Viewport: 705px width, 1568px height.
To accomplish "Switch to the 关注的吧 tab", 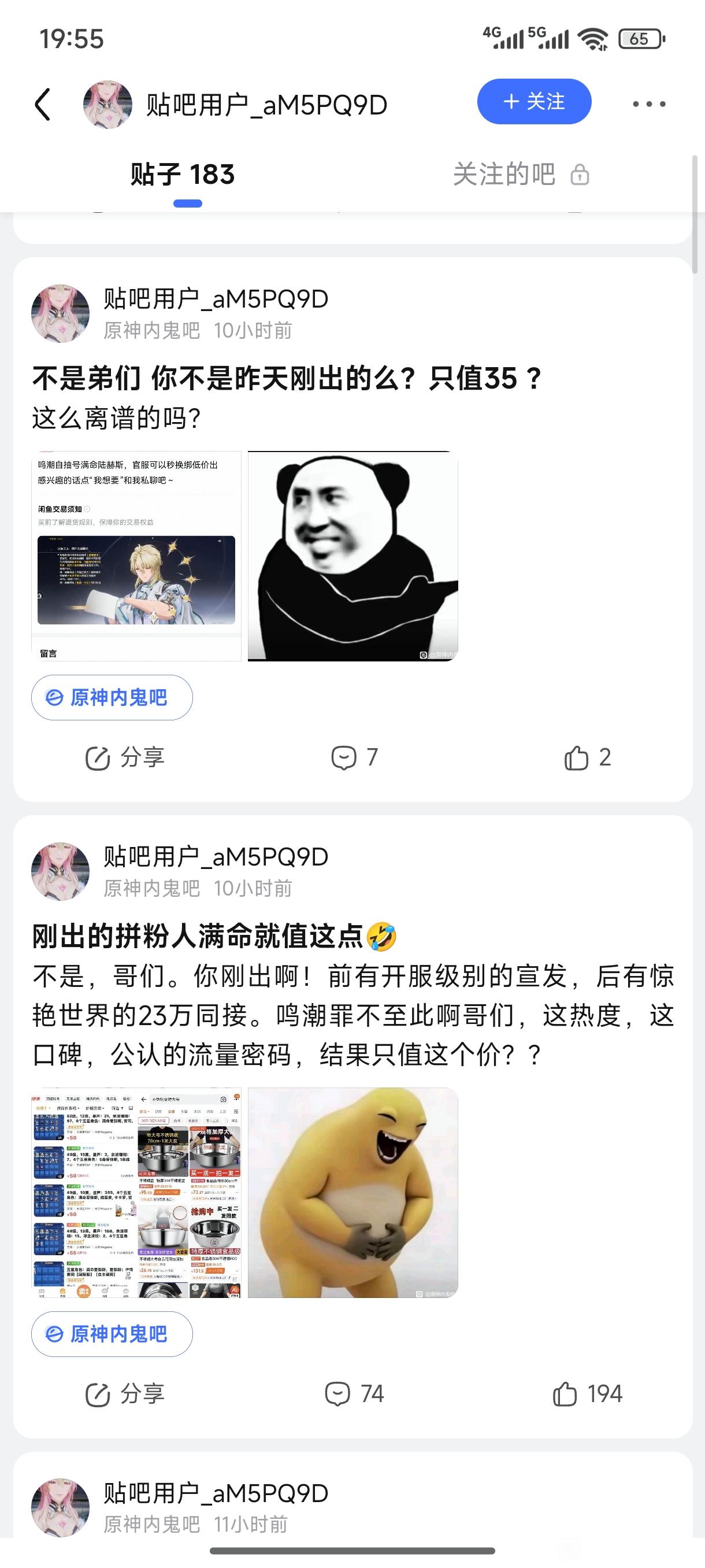I will (x=504, y=175).
